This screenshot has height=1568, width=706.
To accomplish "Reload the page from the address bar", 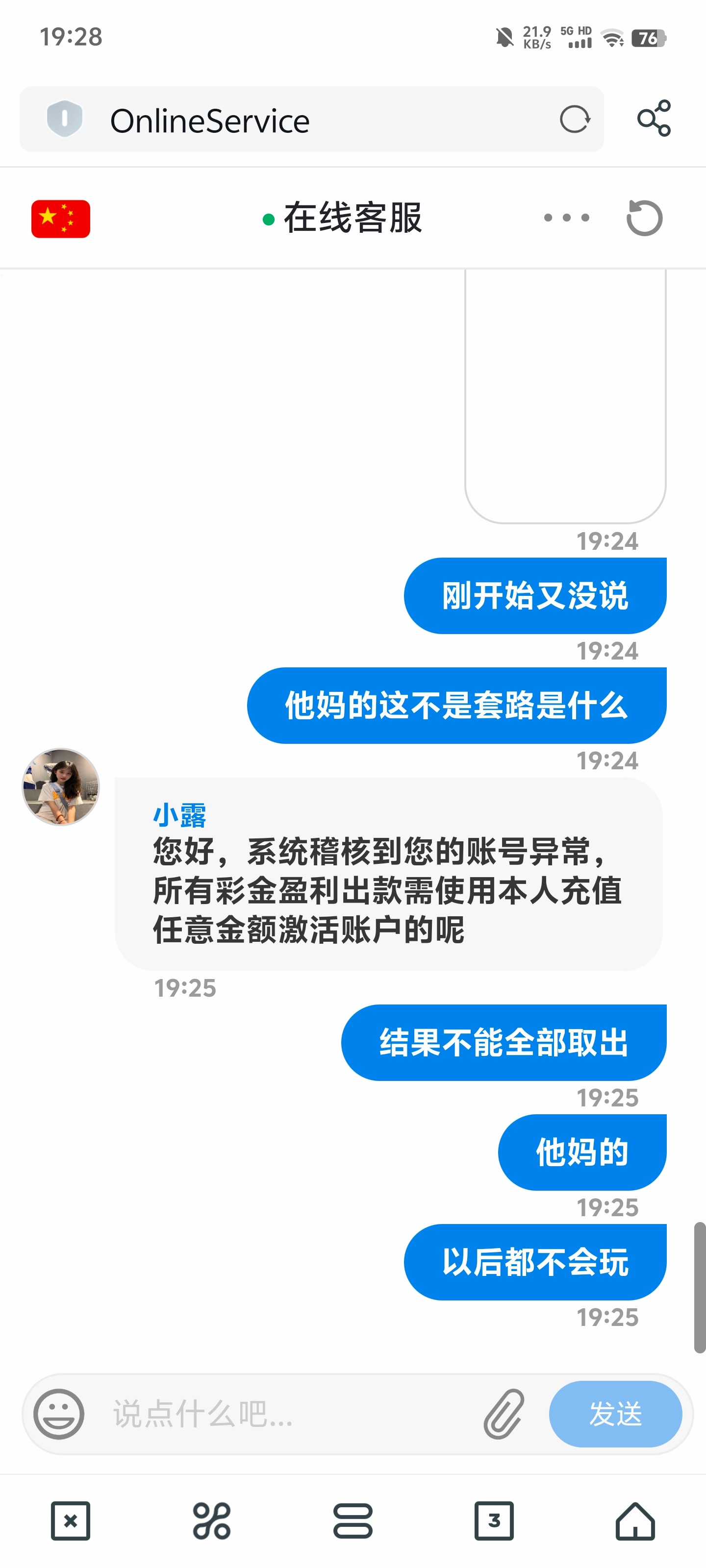I will click(575, 119).
